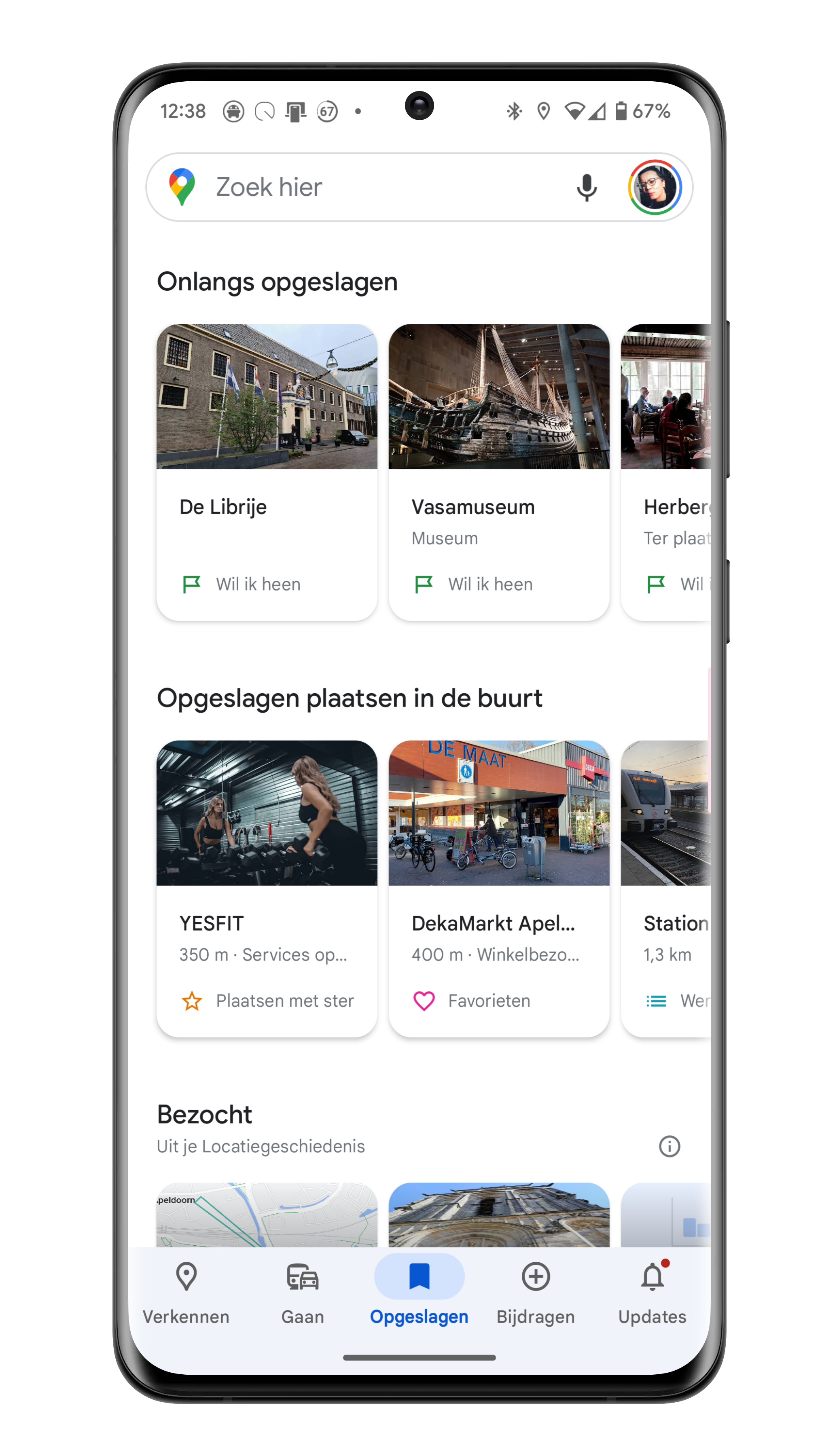This screenshot has height=1456, width=839.
Task: Open the Vasamuseum card
Action: pos(499,472)
